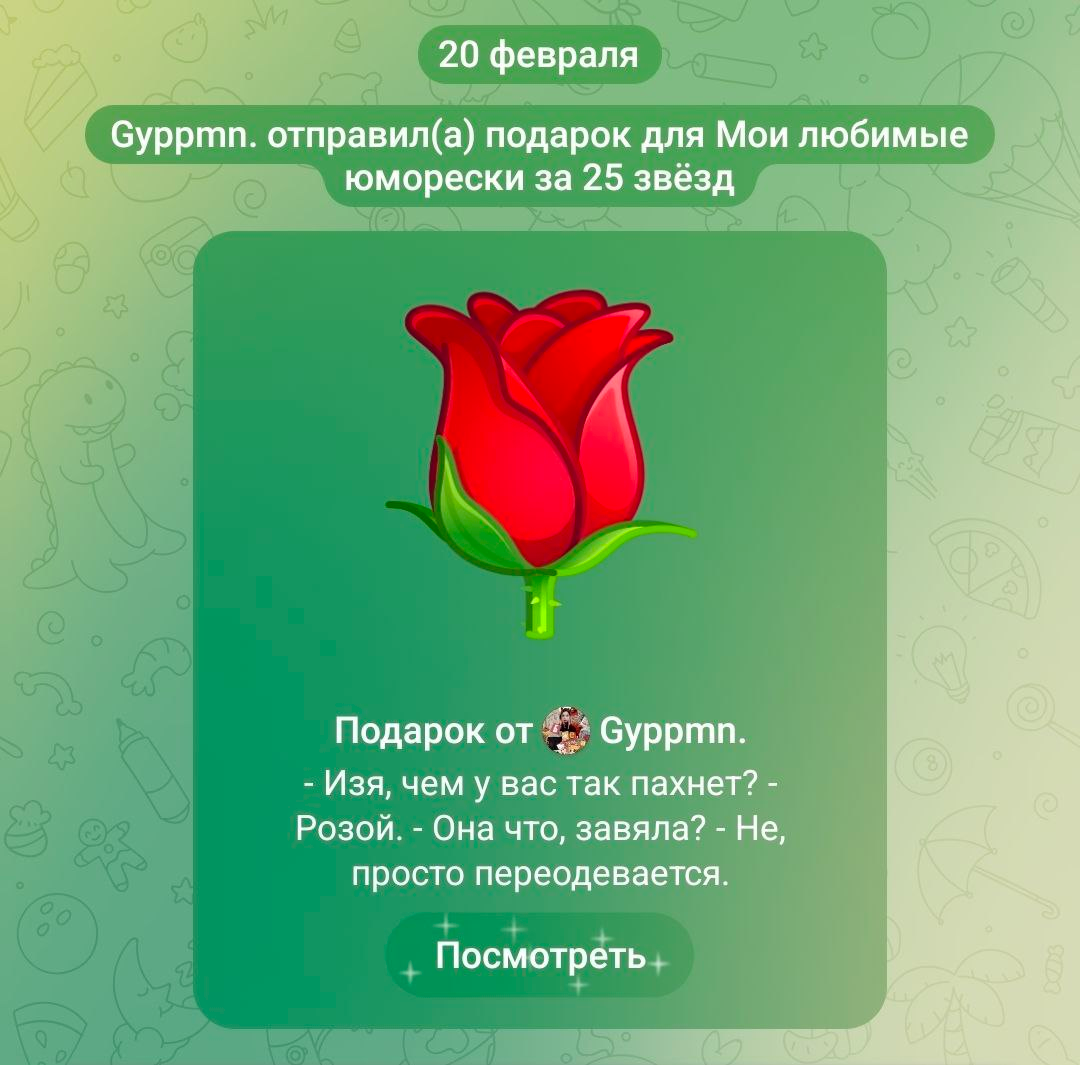Tap the Посмотреть button on the gift

point(539,955)
